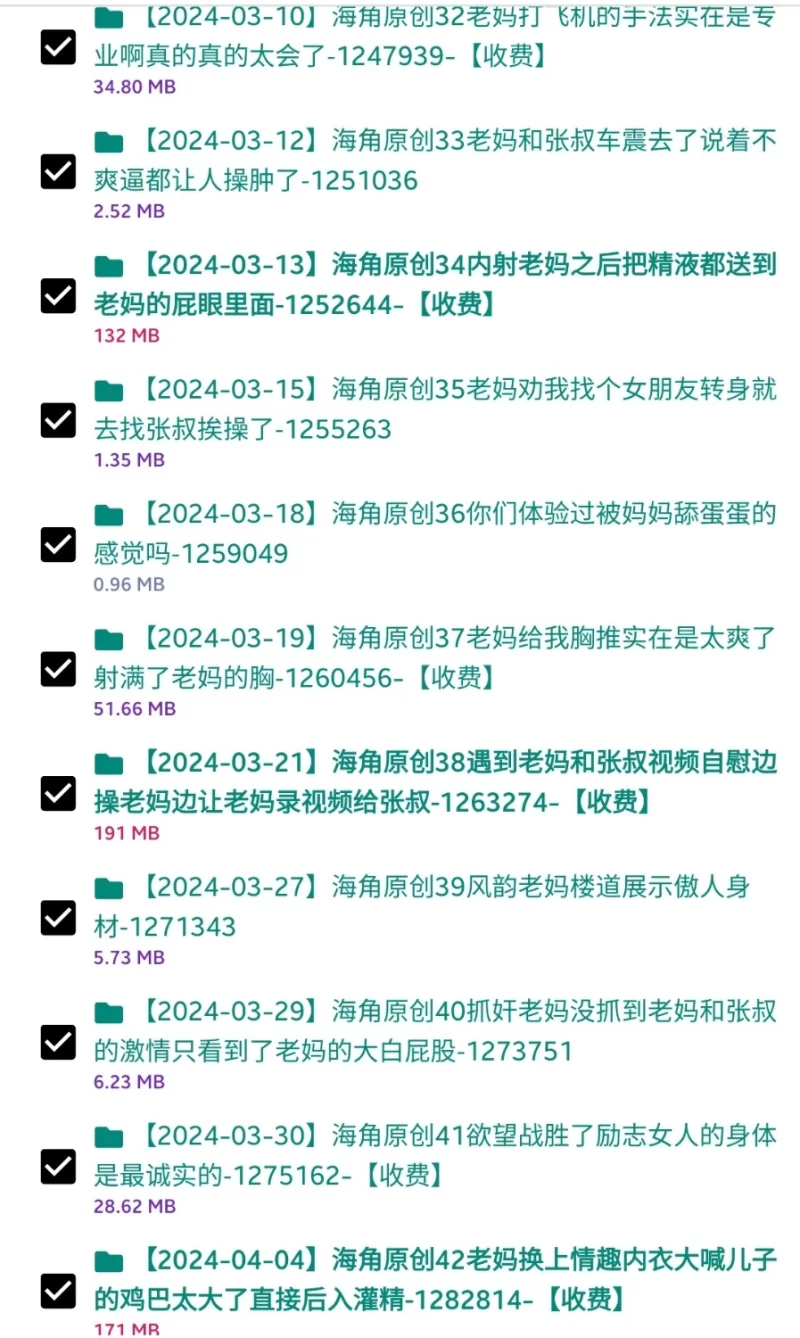This screenshot has height=1338, width=800.
Task: Toggle the checkbox beside the 2024-04-04 folder
Action: tap(58, 1290)
